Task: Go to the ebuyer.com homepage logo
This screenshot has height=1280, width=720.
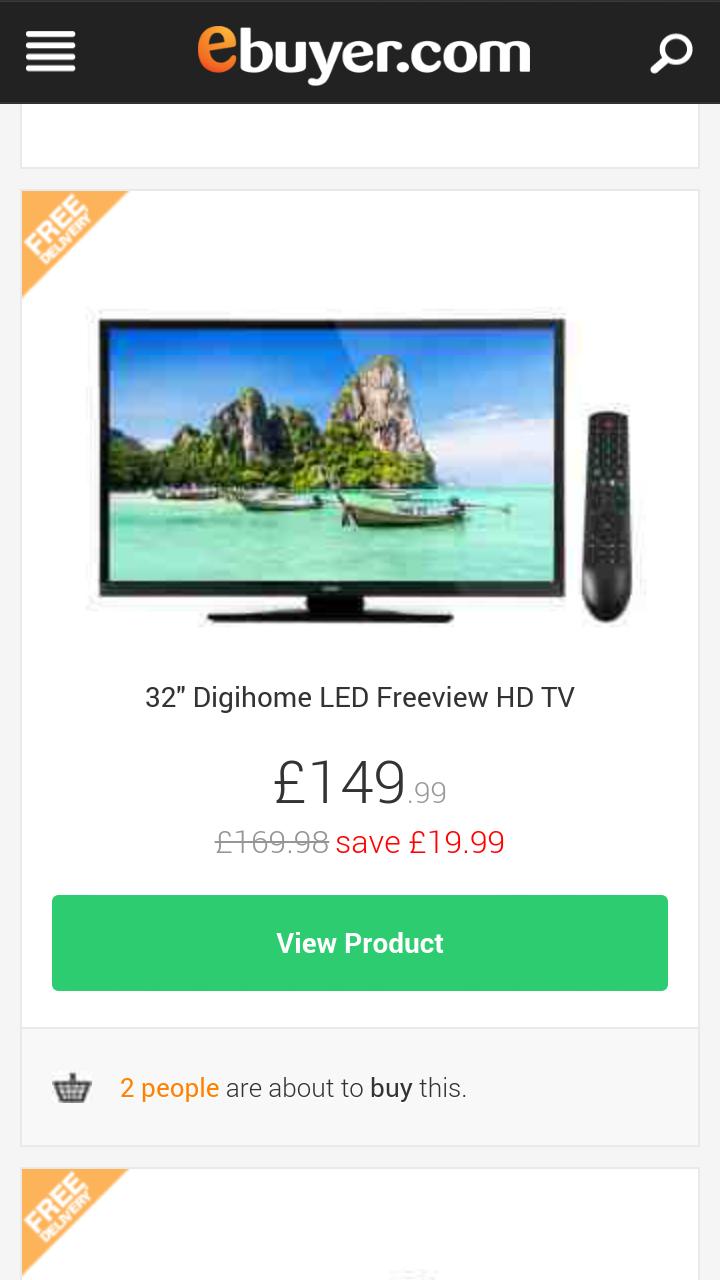Action: tap(363, 52)
